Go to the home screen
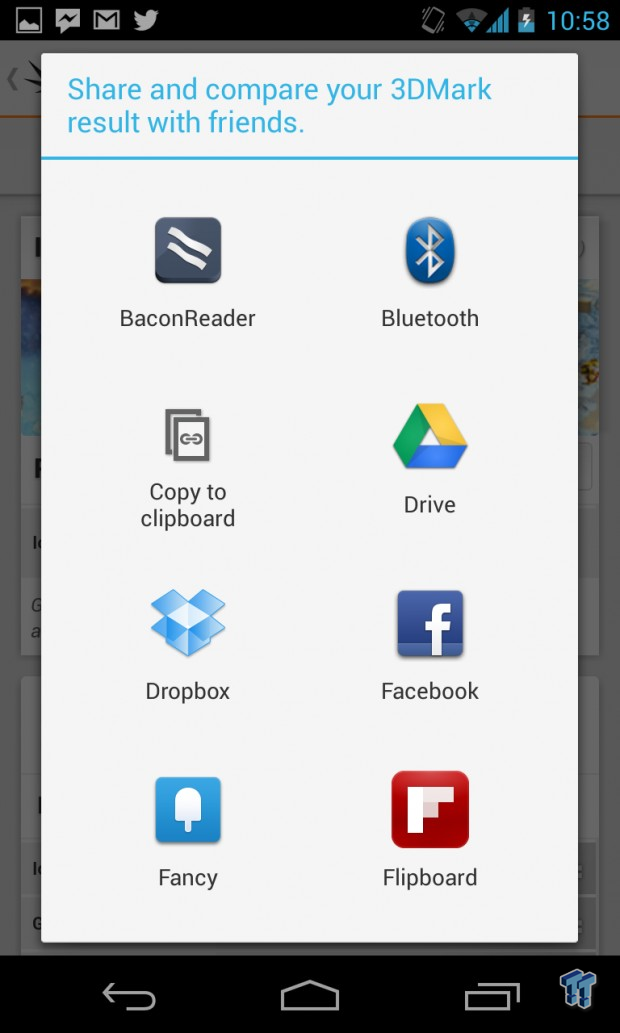Viewport: 620px width, 1033px height. click(x=310, y=995)
